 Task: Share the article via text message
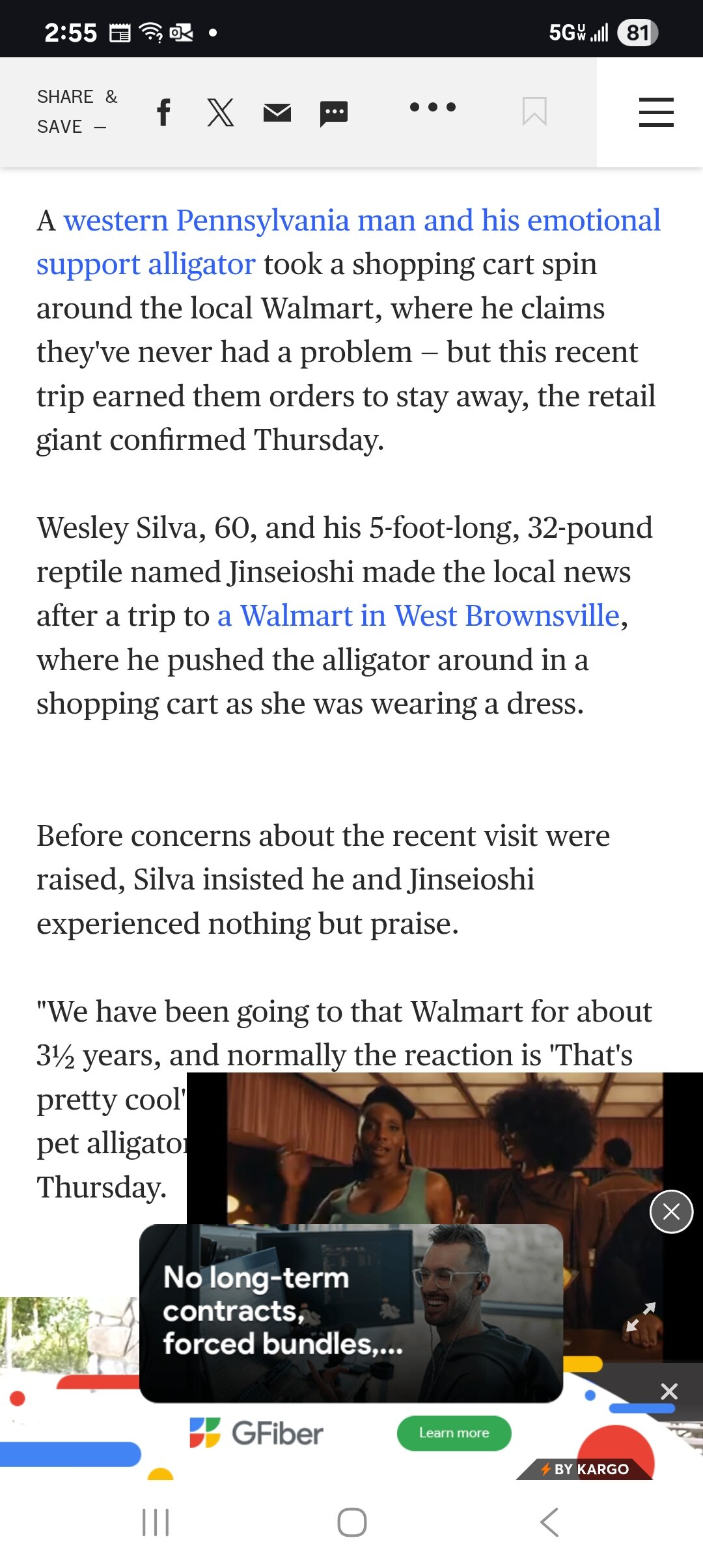[x=334, y=114]
